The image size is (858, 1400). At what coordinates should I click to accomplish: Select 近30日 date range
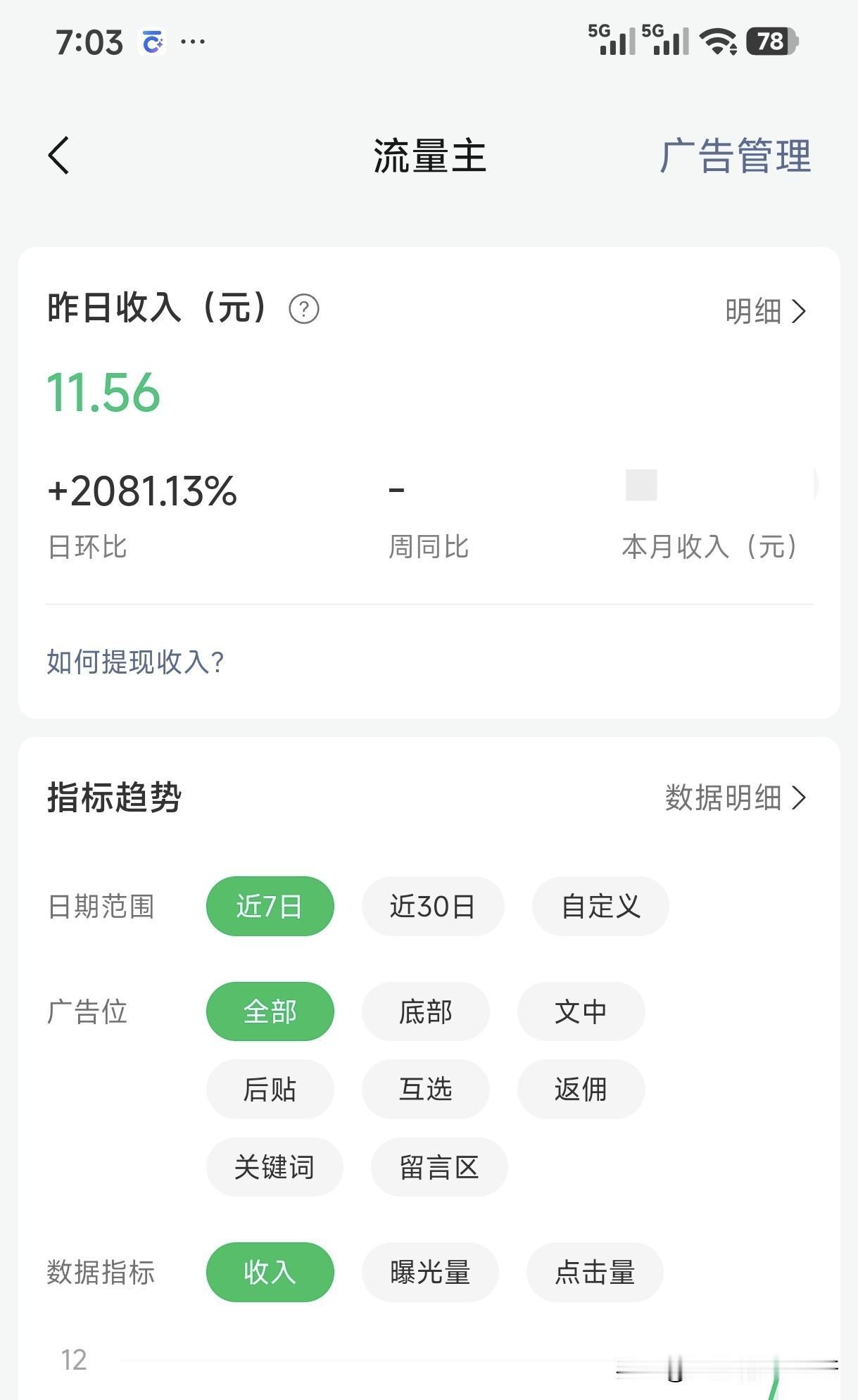coord(432,907)
